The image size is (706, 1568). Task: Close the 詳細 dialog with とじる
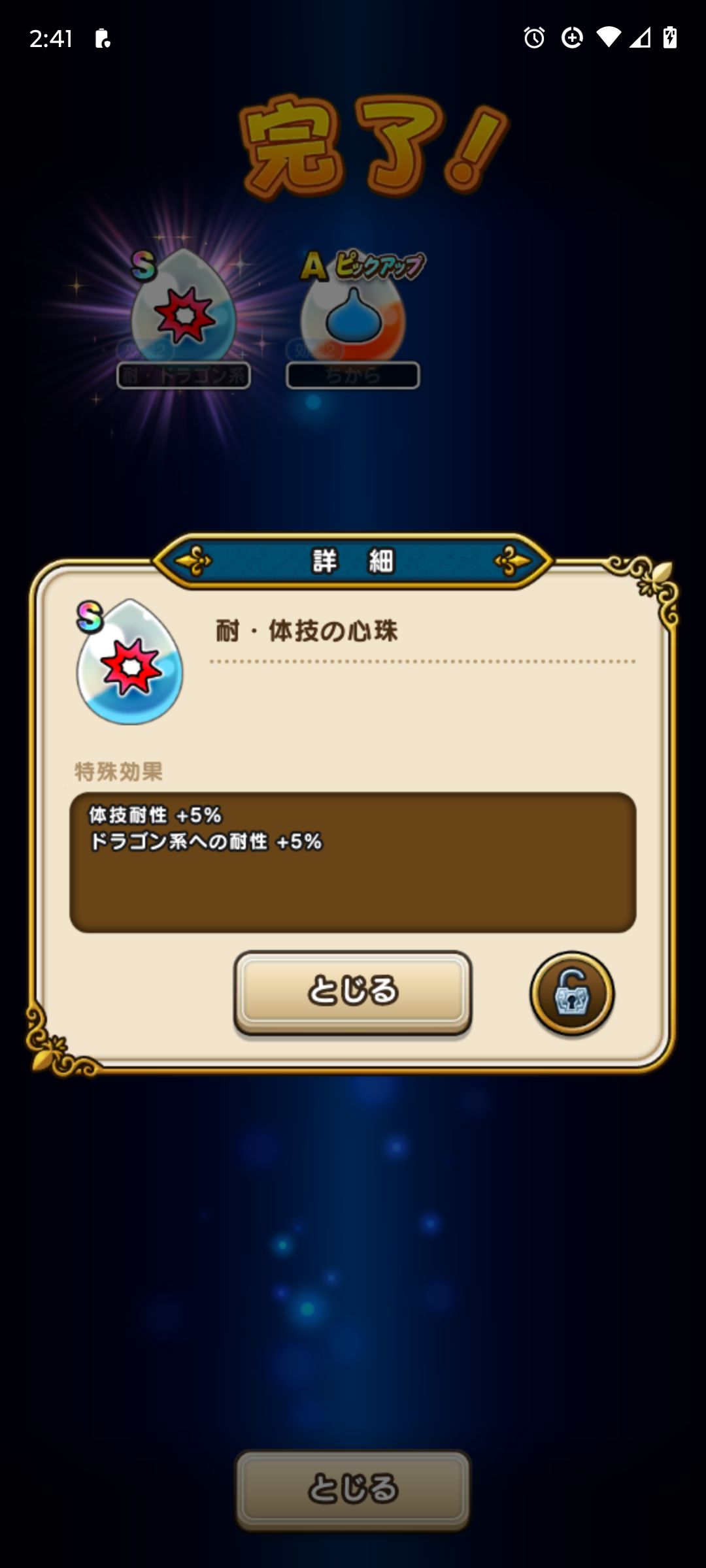[x=352, y=992]
